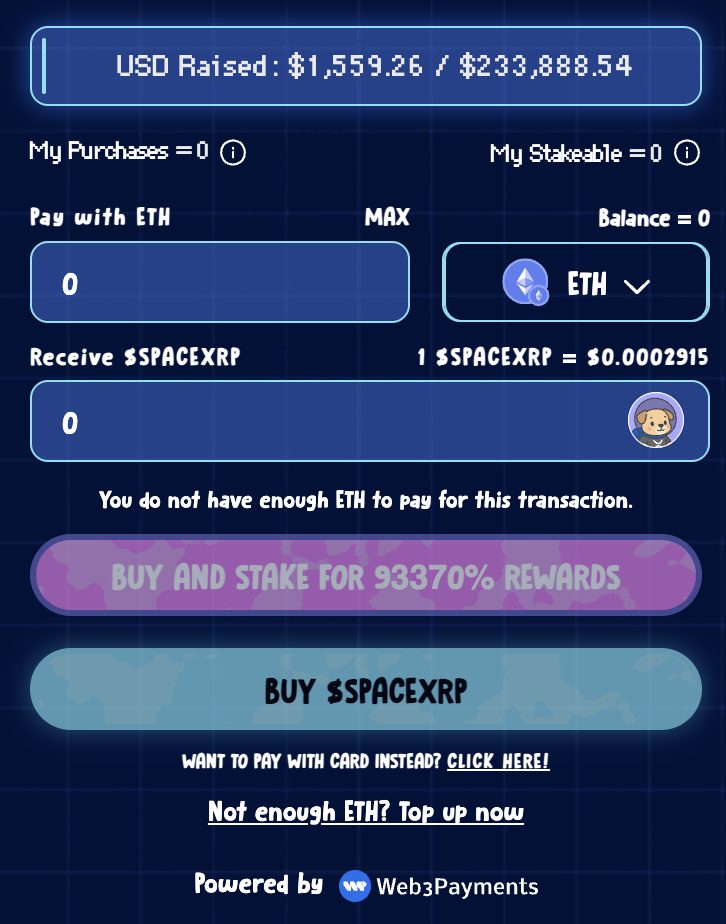
Task: Open the pay with card Click Here link
Action: click(x=498, y=761)
